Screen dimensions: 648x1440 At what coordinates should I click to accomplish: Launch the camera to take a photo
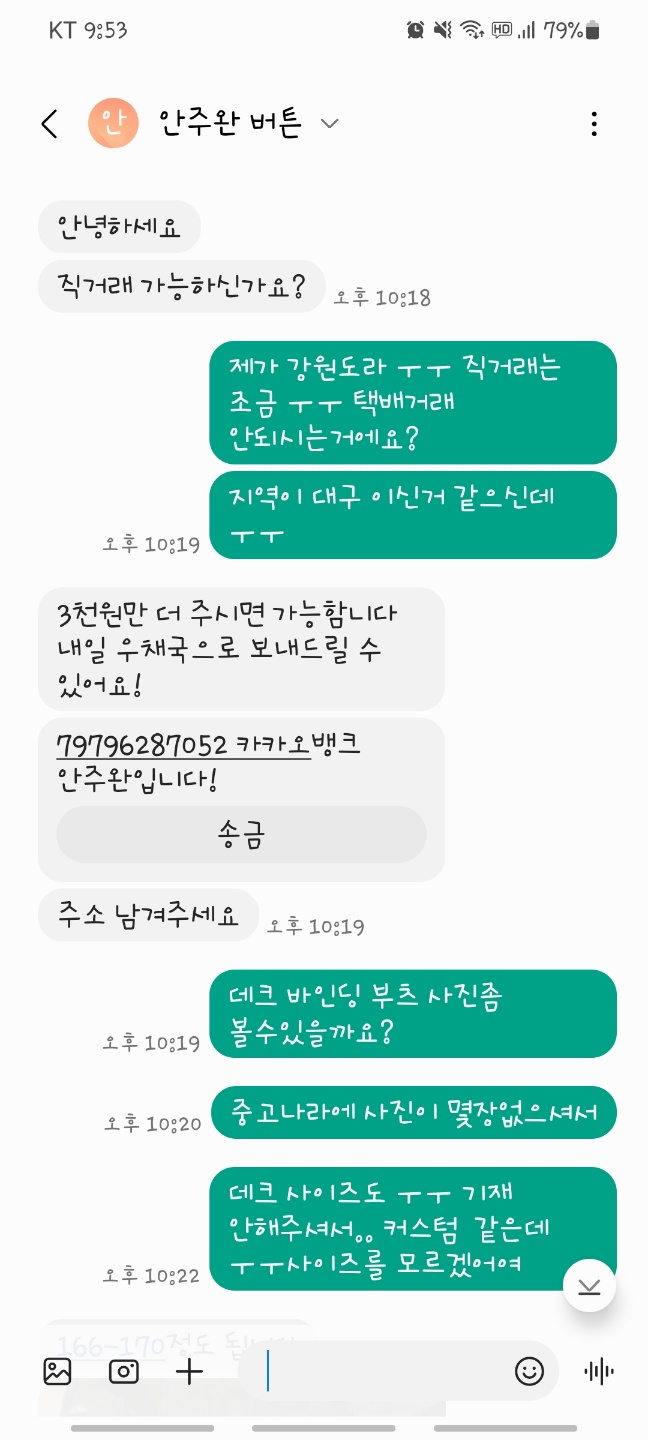click(124, 1371)
